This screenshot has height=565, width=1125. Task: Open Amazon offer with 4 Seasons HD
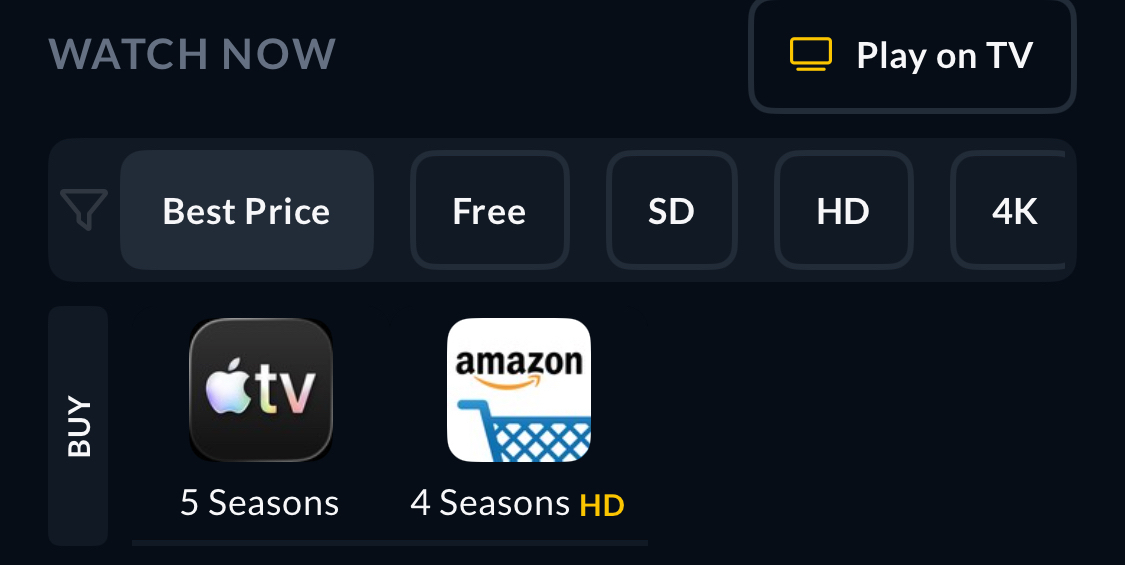pyautogui.click(x=518, y=390)
